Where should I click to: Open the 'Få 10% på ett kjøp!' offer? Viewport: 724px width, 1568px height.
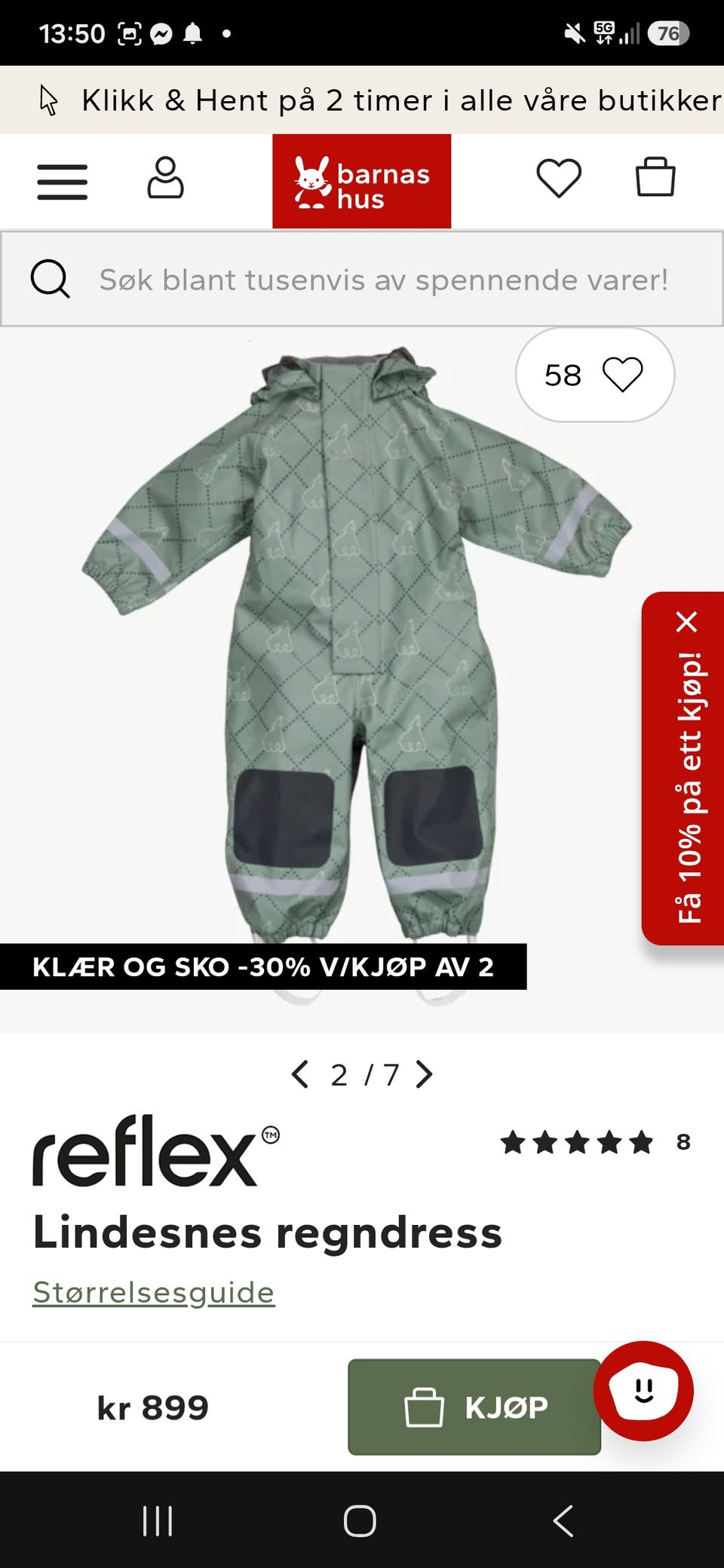pos(689,787)
